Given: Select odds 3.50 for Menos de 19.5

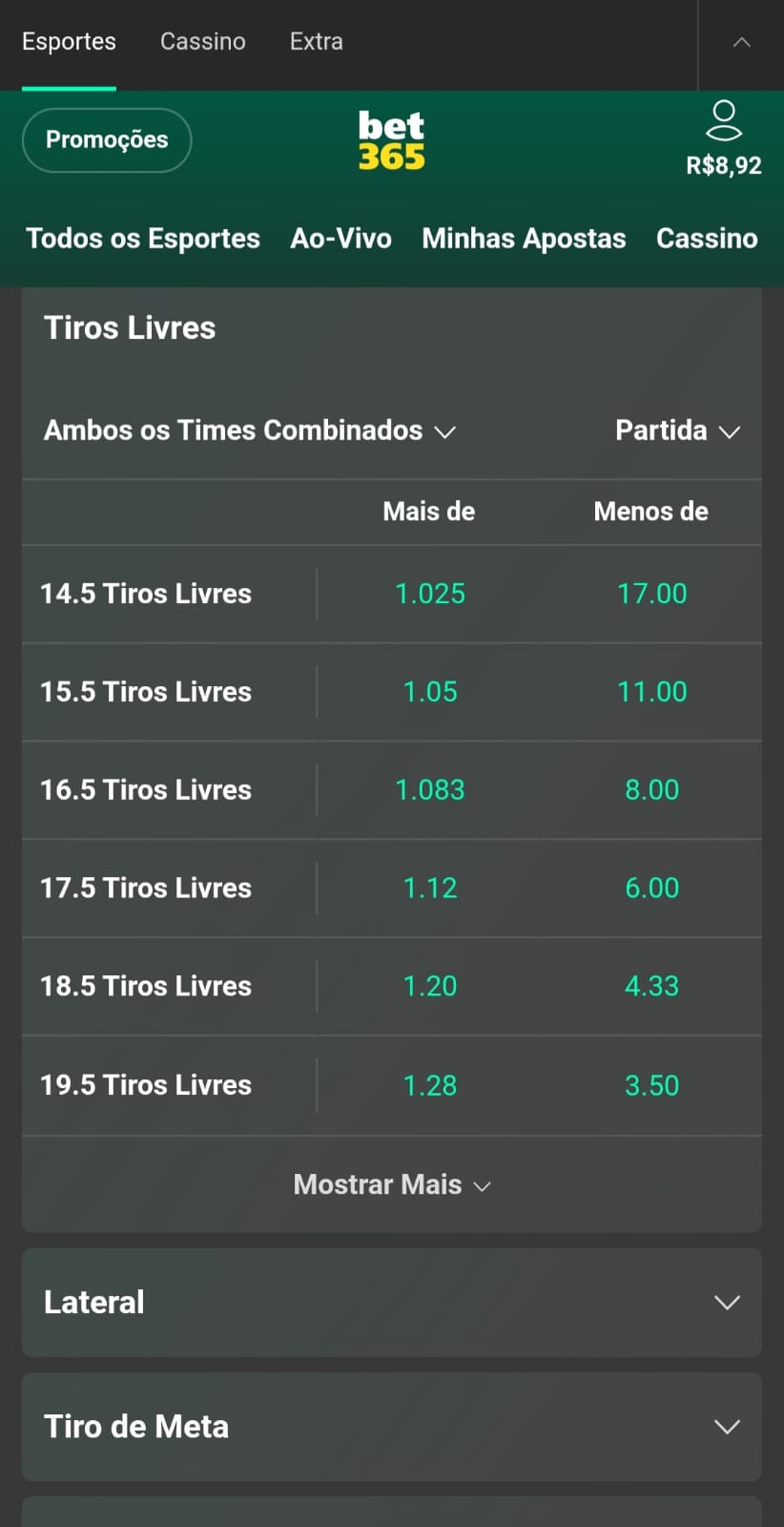Looking at the screenshot, I should [x=651, y=1085].
